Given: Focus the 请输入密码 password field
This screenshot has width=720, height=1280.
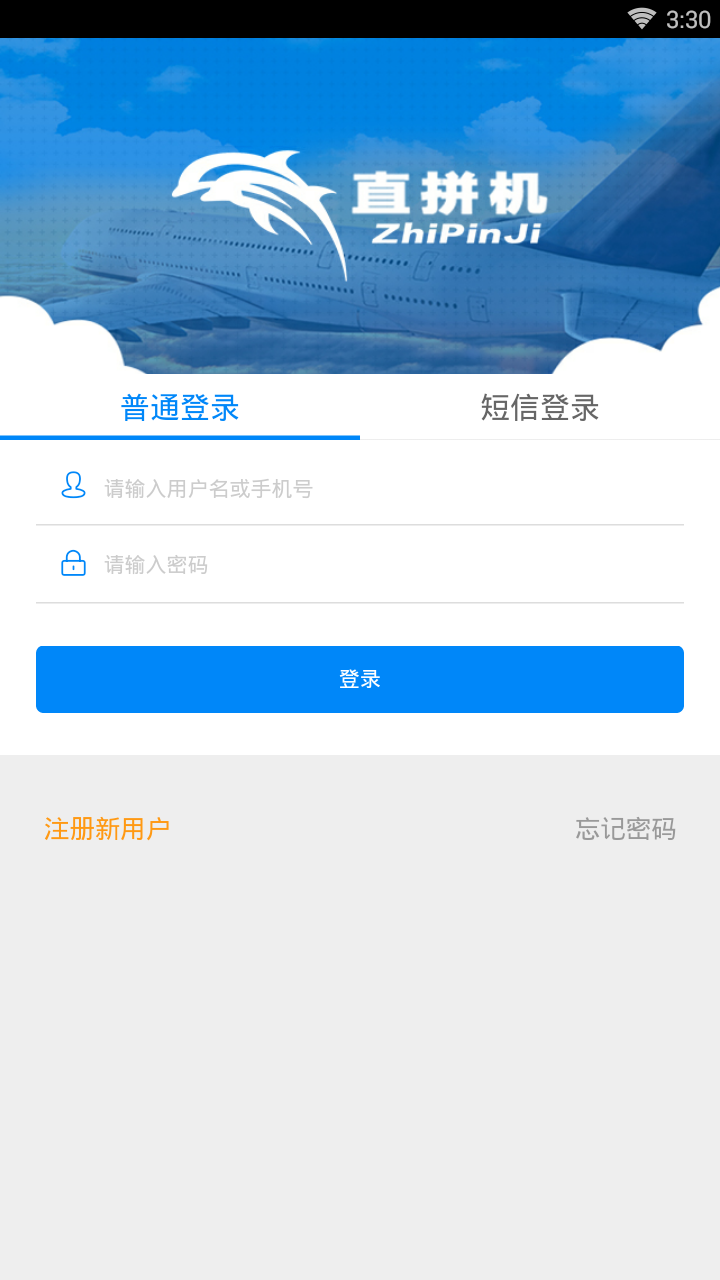Looking at the screenshot, I should coord(380,565).
